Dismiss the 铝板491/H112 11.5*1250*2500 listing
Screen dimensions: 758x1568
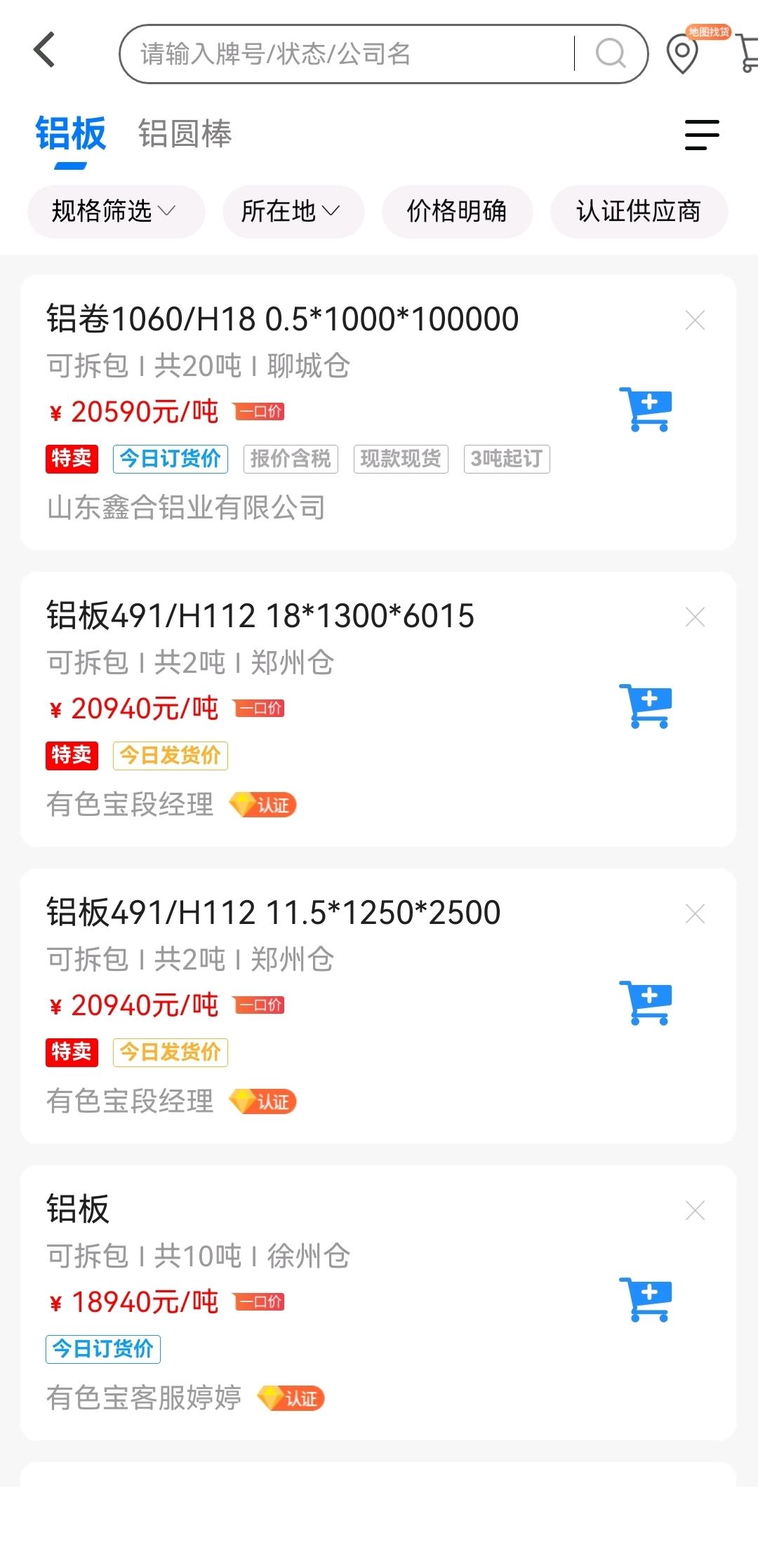pos(695,913)
